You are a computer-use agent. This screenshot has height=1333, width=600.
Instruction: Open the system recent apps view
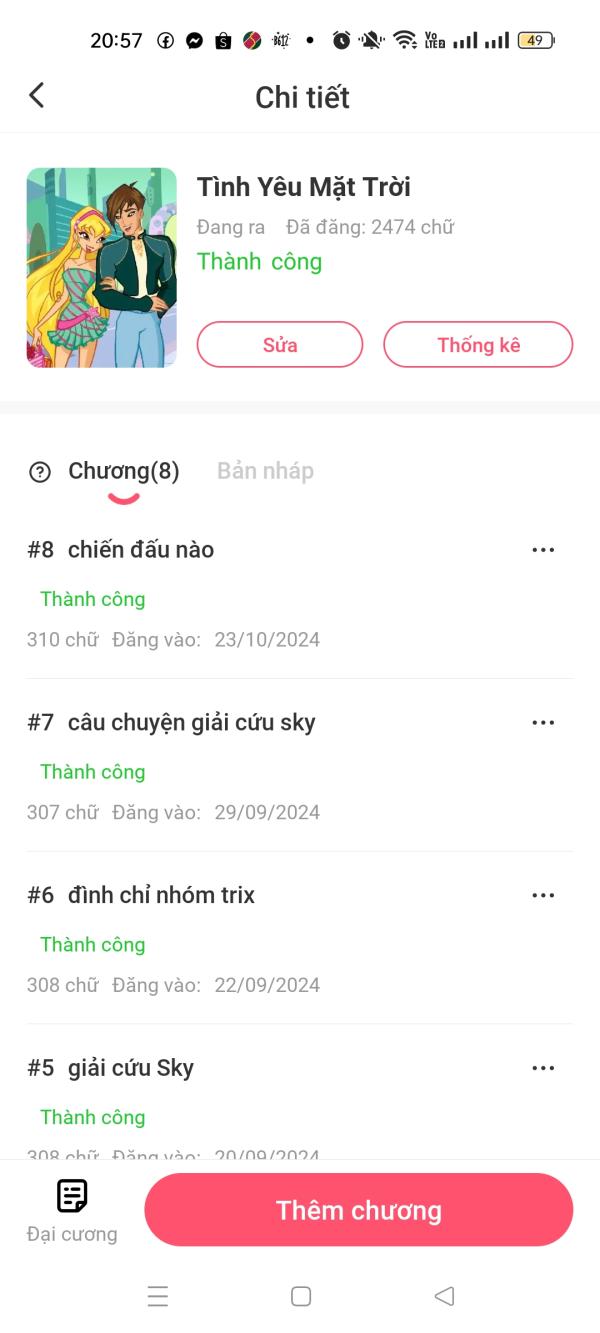coord(158,1297)
